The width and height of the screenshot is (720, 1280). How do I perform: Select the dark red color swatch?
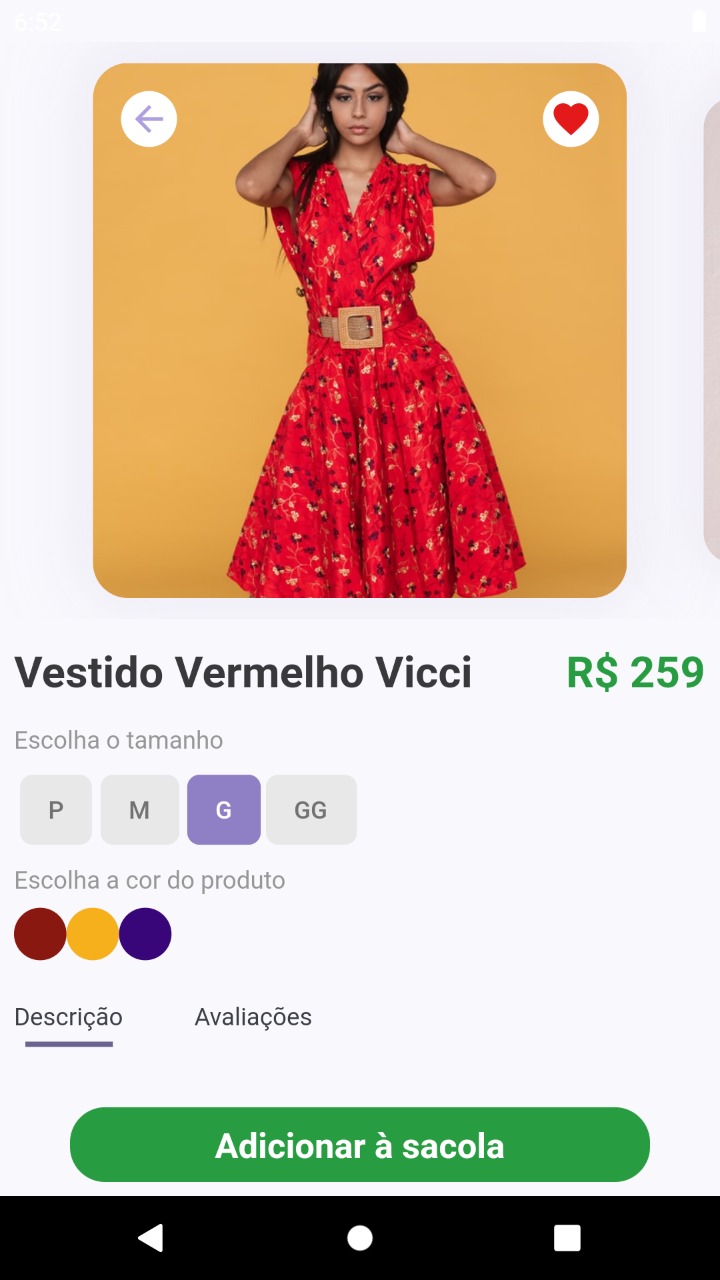click(x=40, y=933)
